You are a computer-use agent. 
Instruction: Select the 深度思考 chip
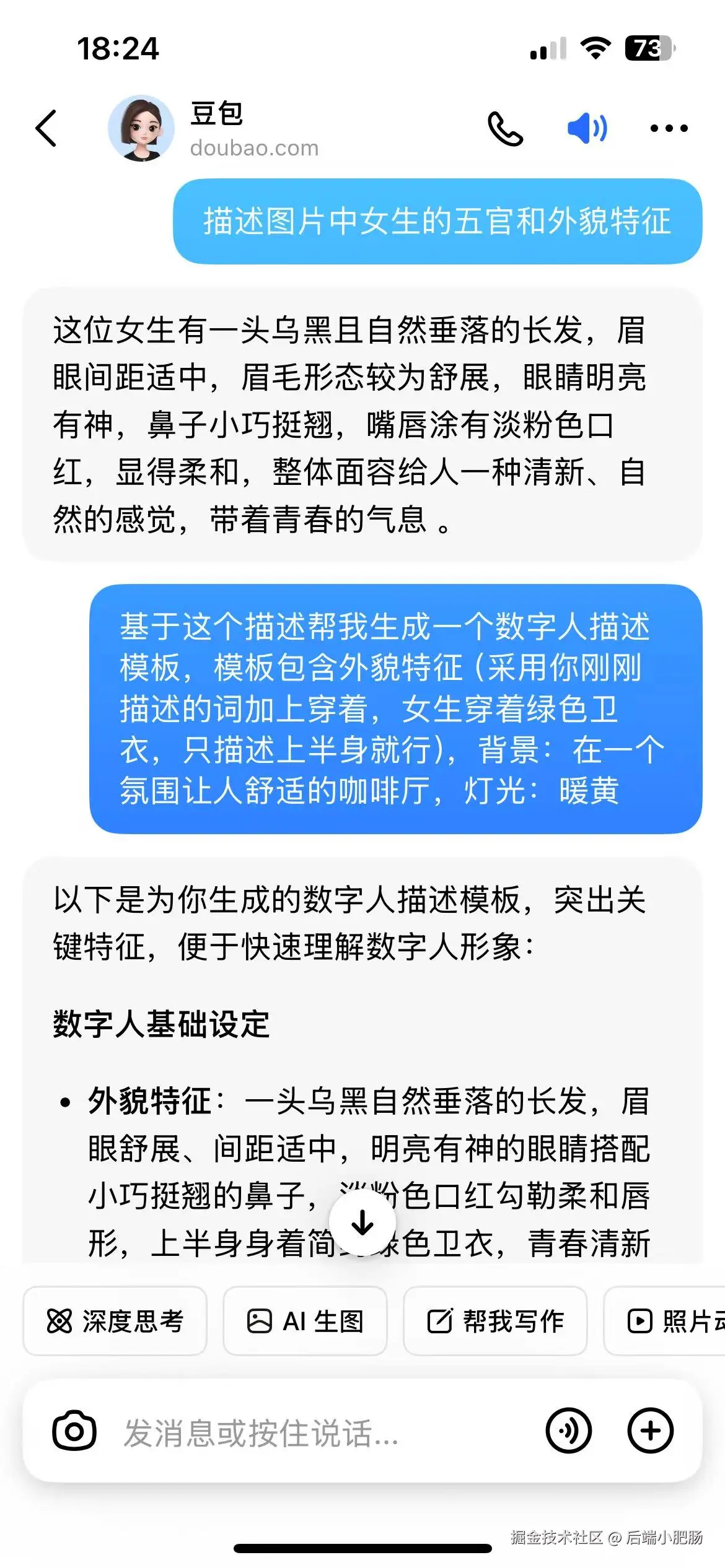pos(115,1321)
